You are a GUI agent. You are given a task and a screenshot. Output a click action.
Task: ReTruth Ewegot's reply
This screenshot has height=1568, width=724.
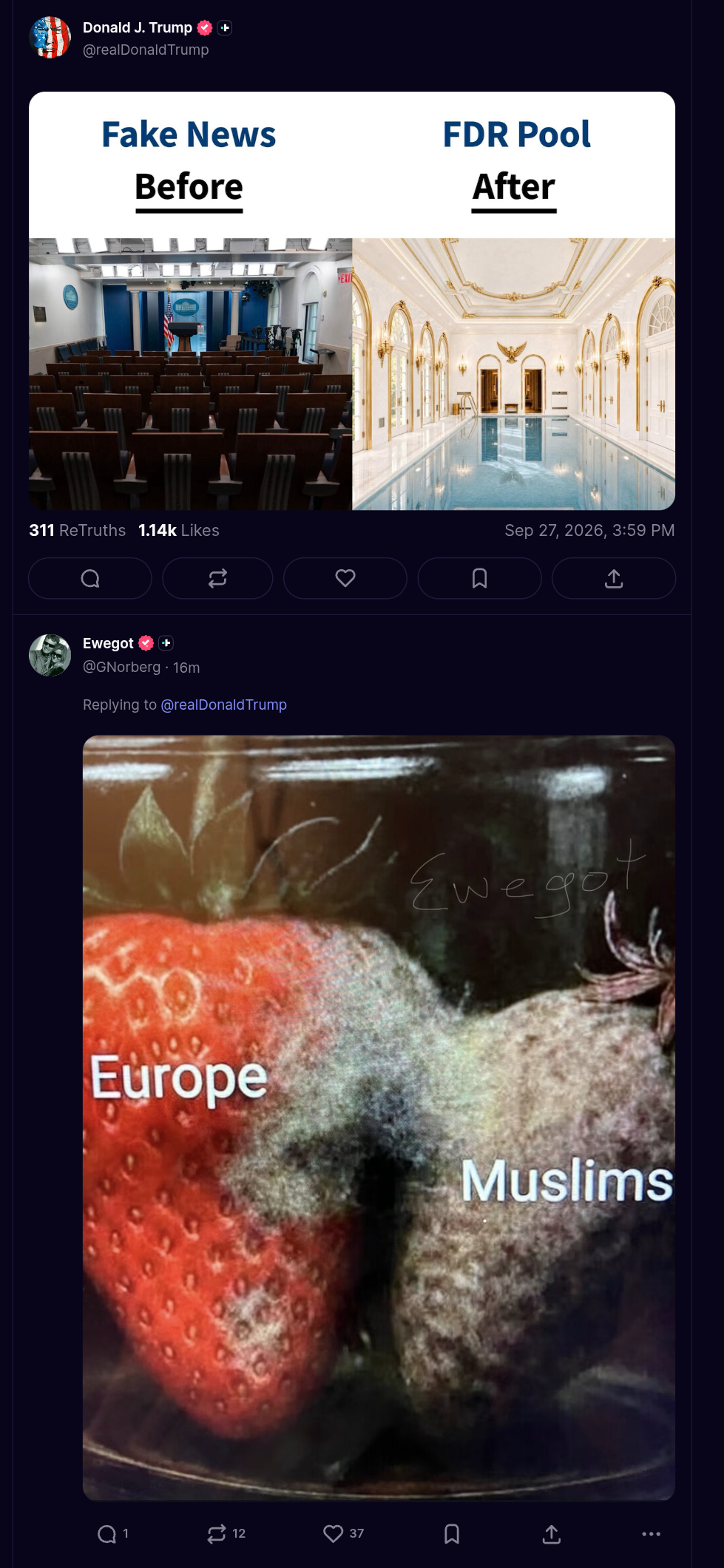[x=226, y=1534]
